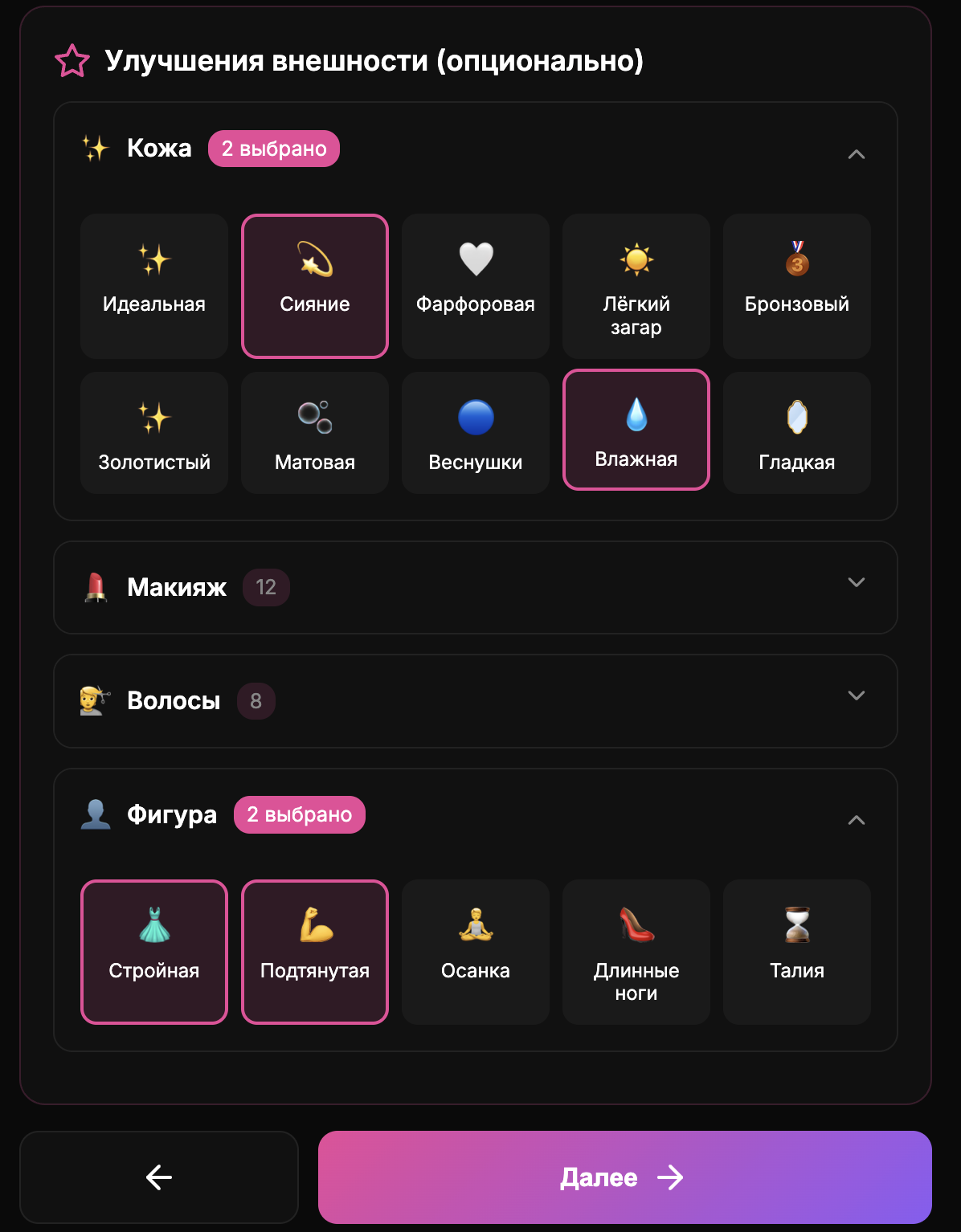961x1232 pixels.
Task: Deselect the Стройная figure option
Action: pyautogui.click(x=154, y=952)
